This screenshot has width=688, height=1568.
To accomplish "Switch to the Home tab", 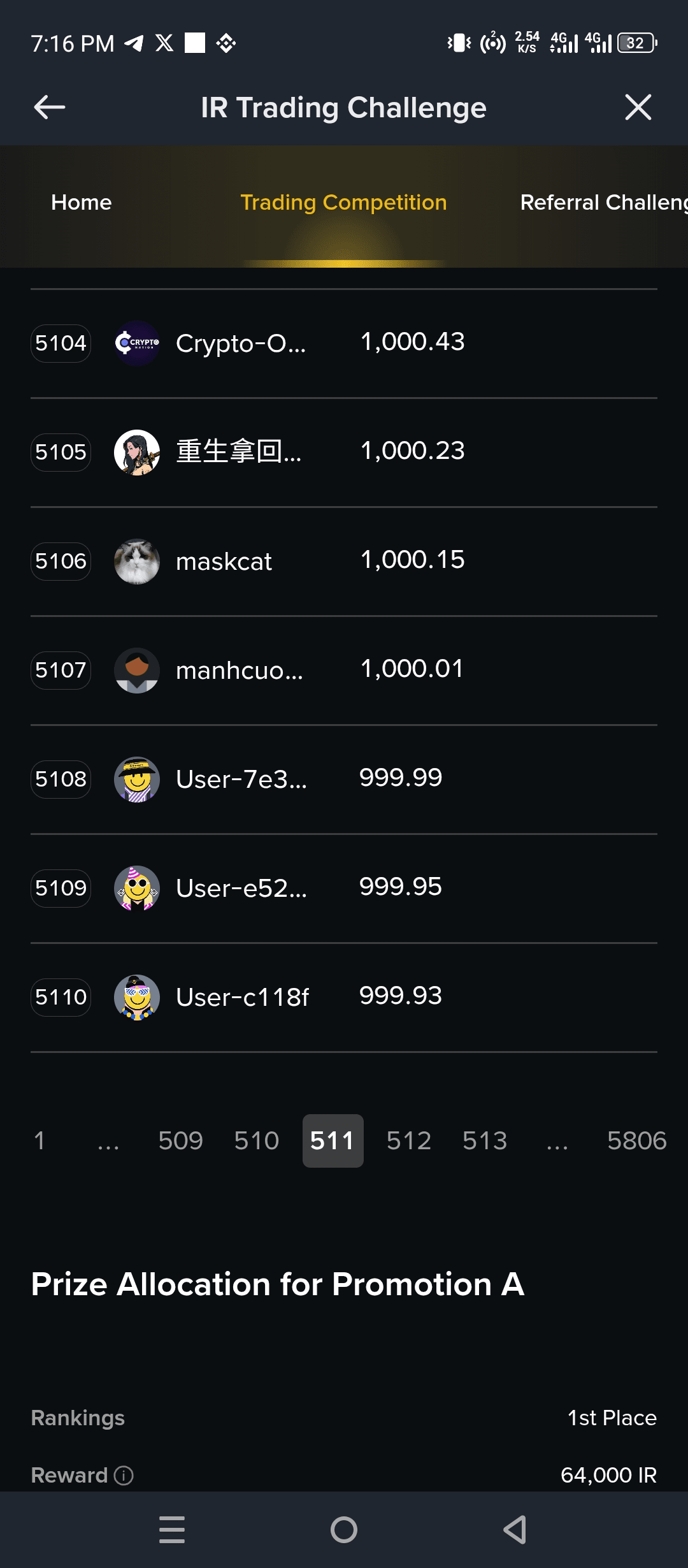I will [x=82, y=203].
